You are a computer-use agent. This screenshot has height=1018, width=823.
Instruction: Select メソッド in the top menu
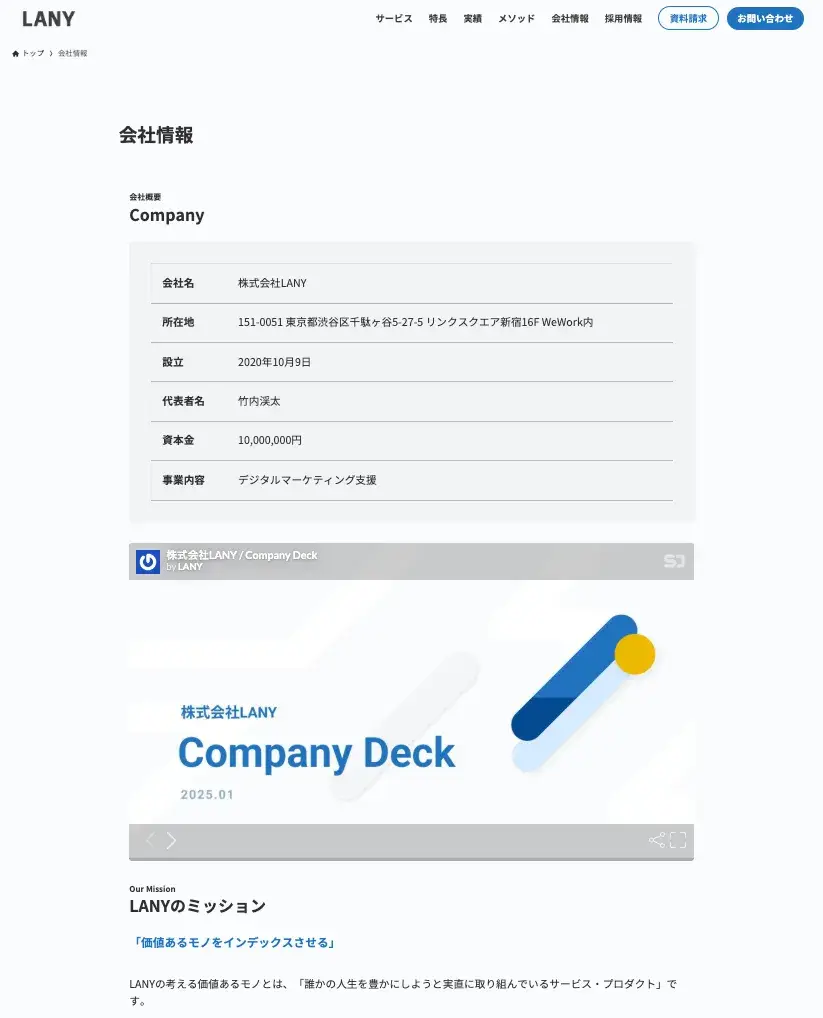click(516, 19)
